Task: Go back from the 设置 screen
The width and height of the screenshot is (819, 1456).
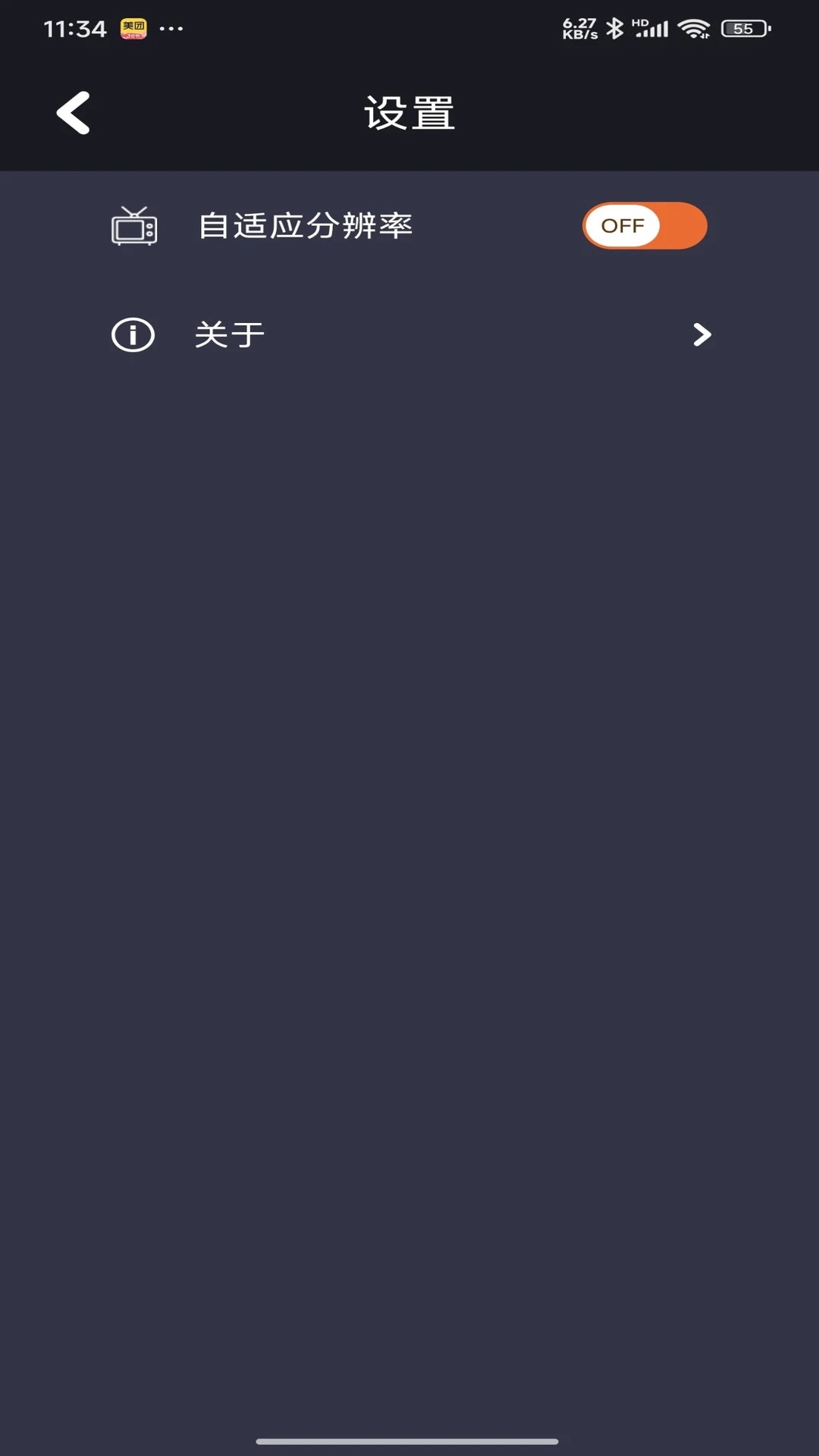Action: [74, 113]
